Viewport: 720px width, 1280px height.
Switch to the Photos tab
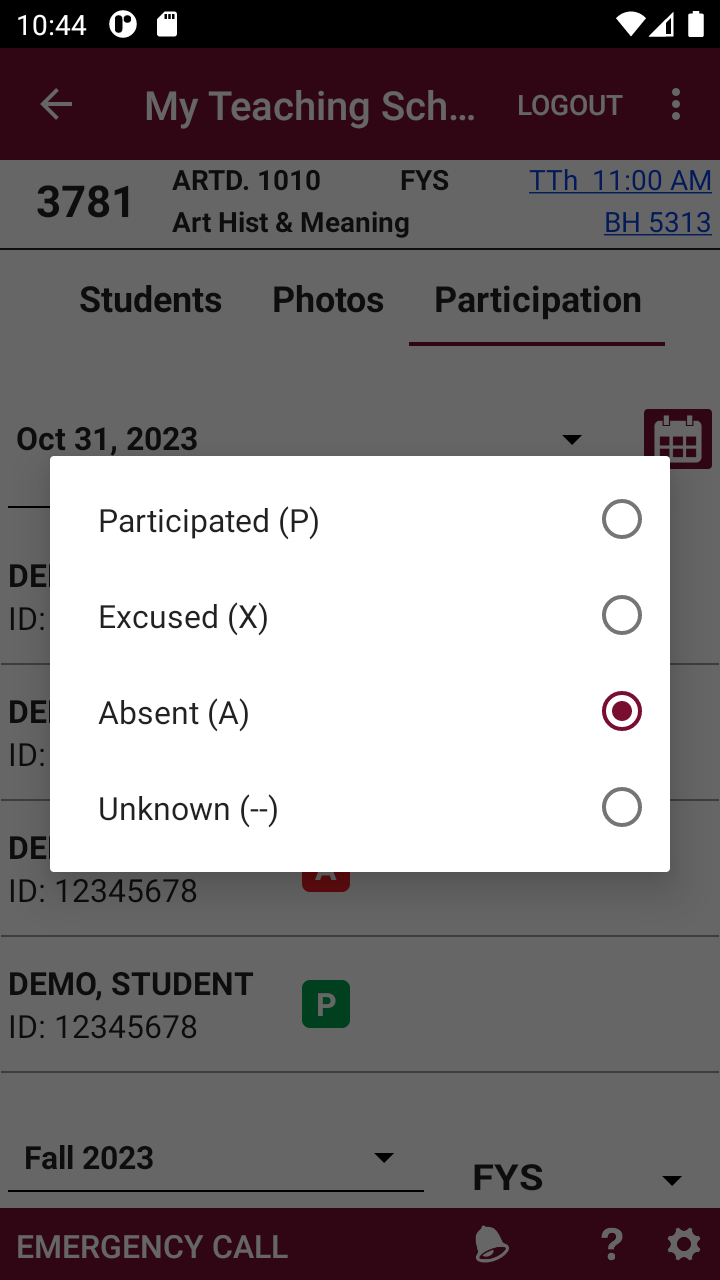click(x=327, y=299)
